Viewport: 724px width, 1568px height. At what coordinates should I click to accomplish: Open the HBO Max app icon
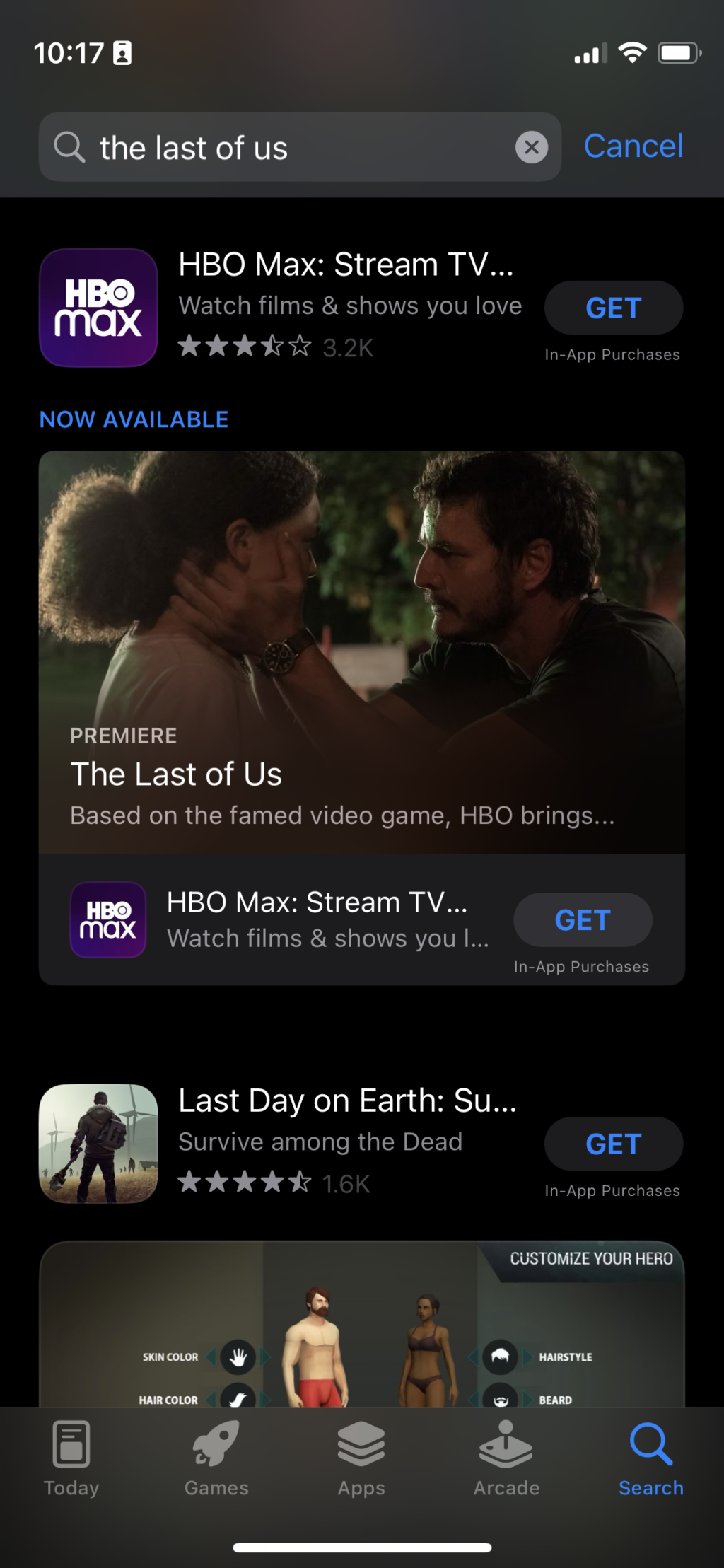pyautogui.click(x=98, y=308)
